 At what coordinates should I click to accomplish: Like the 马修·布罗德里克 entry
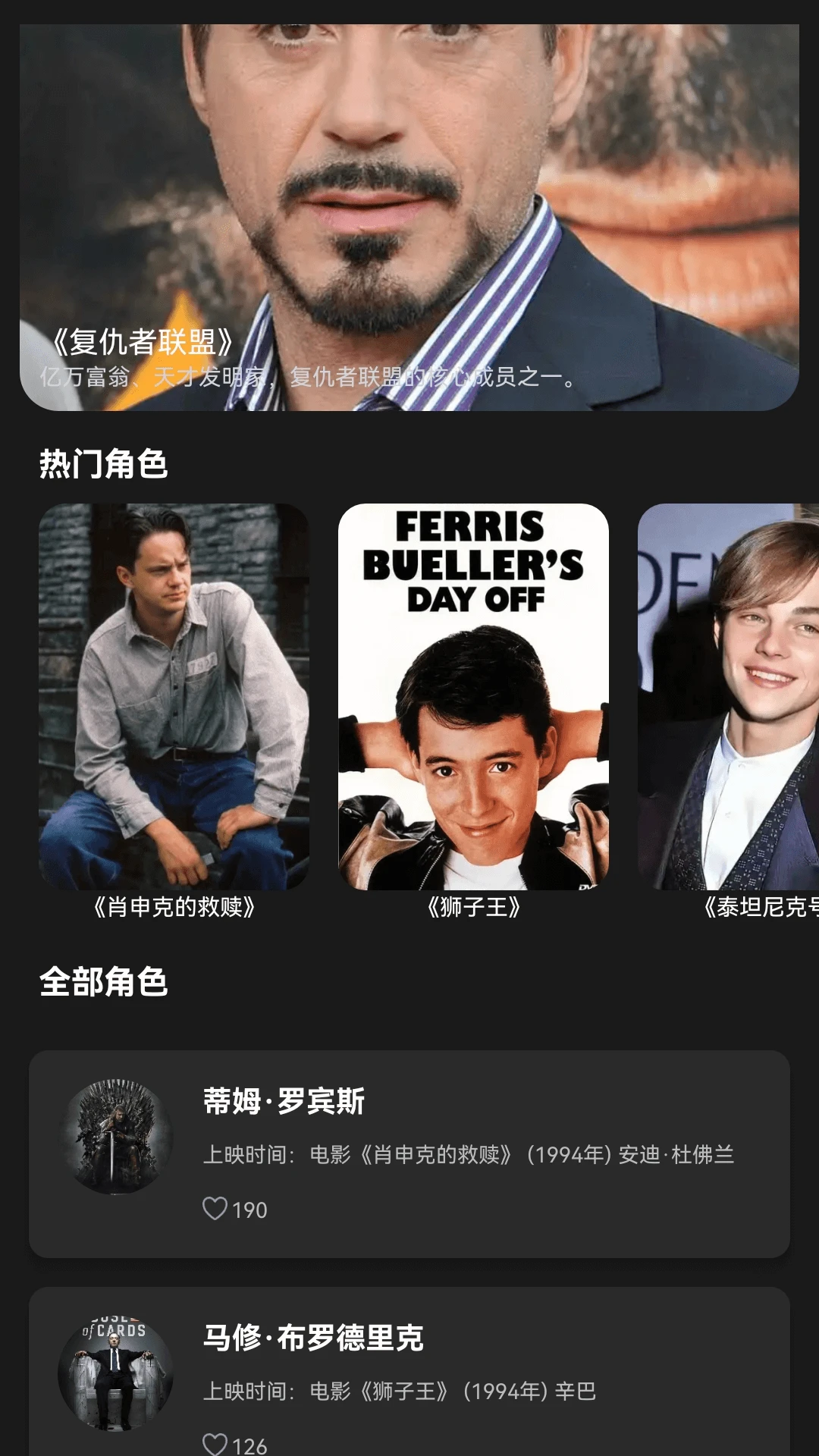215,1443
